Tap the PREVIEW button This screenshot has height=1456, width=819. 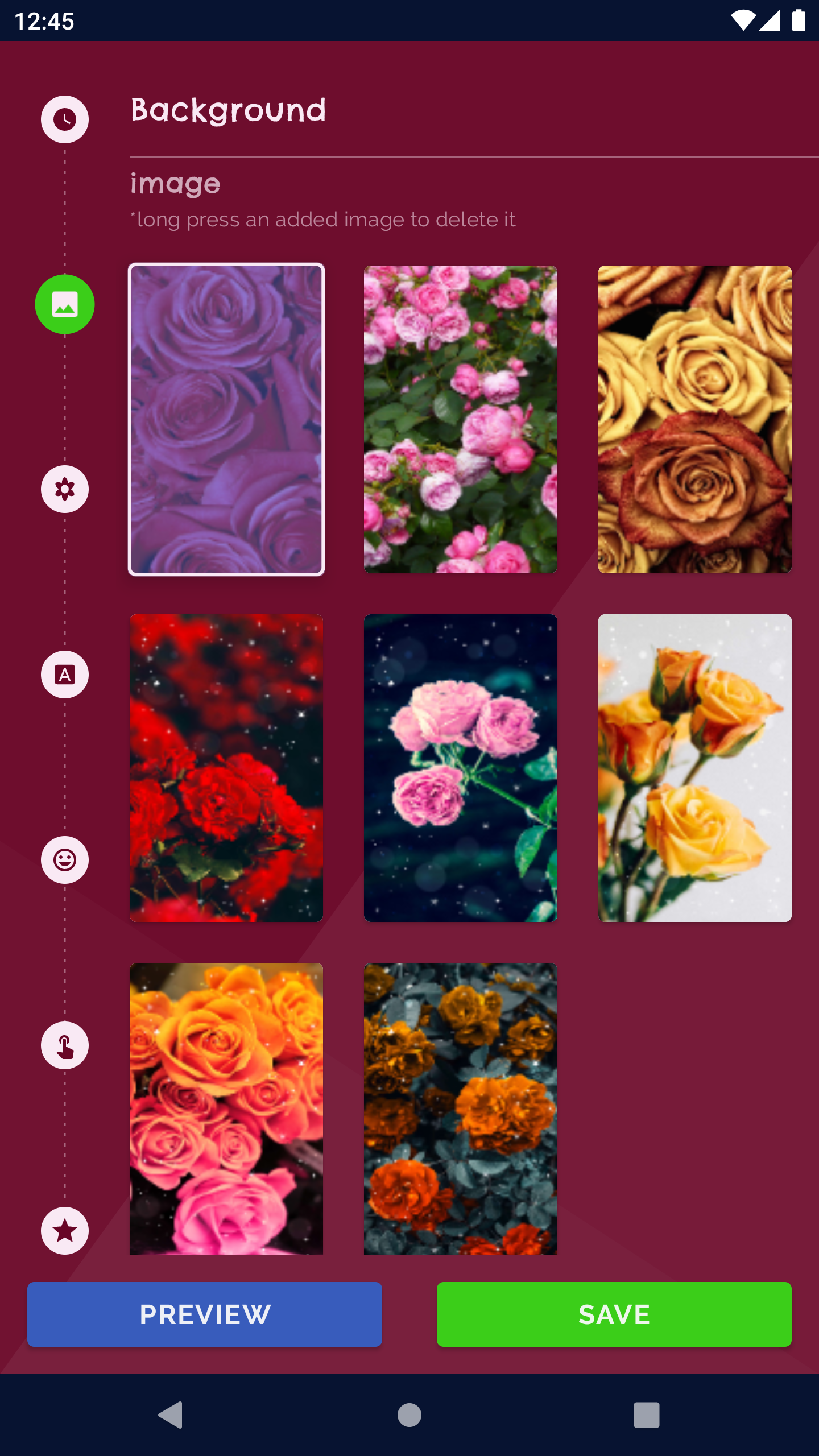pos(205,1314)
